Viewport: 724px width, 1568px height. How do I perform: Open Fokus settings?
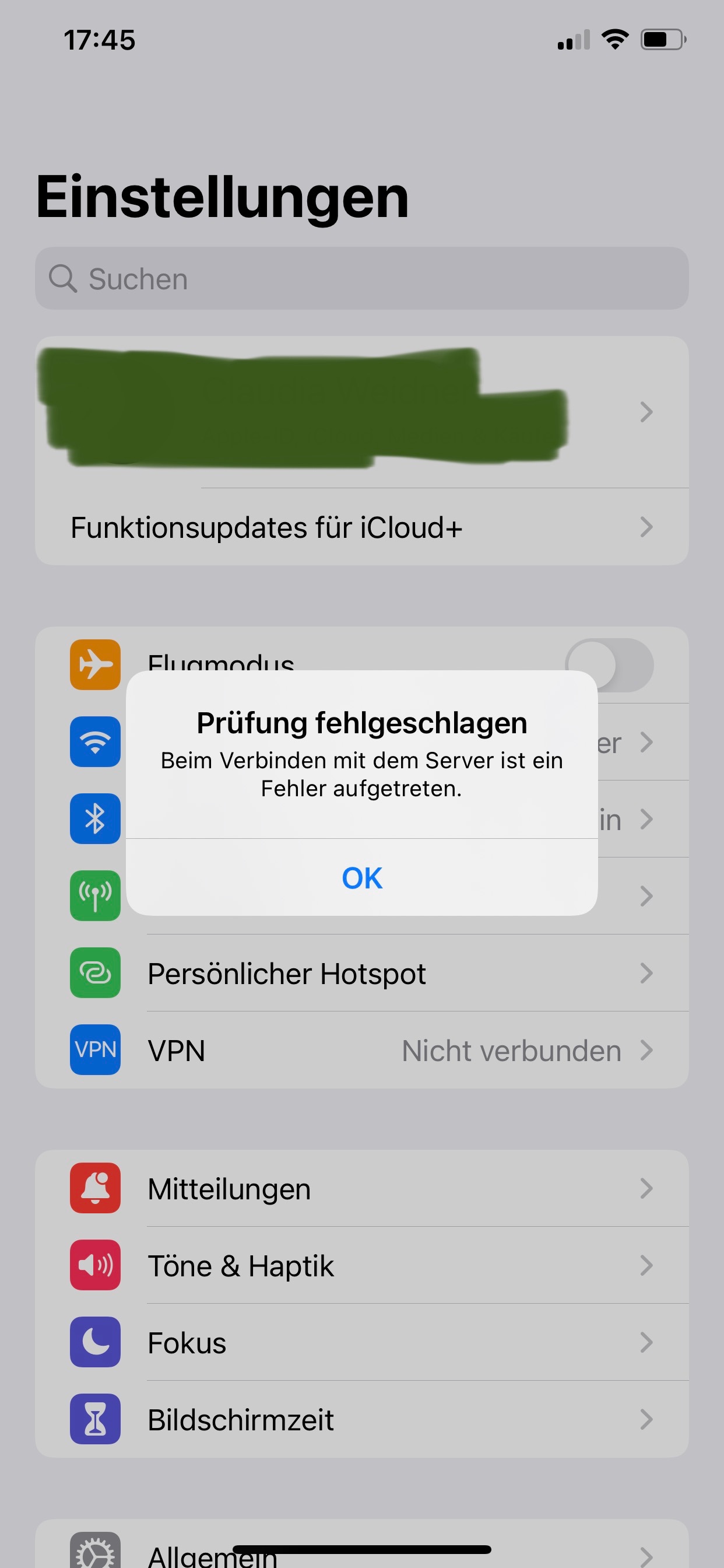362,1342
